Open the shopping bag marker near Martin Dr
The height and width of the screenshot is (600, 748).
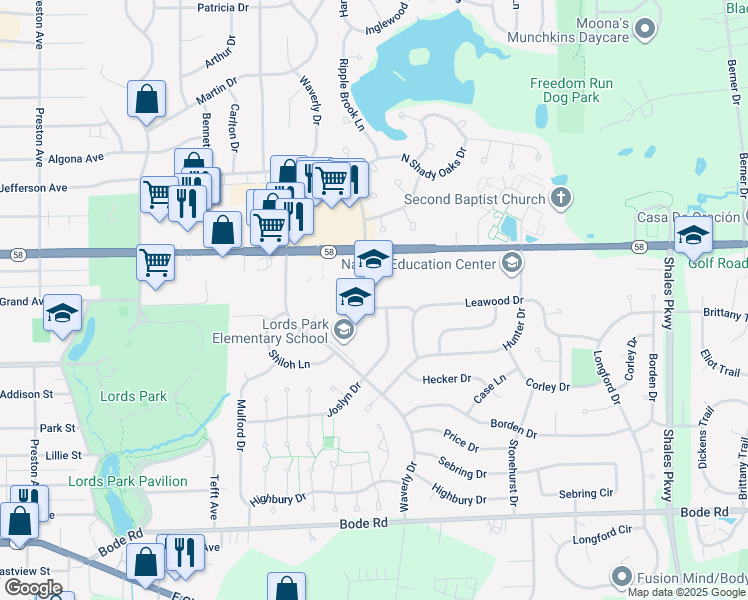coord(146,101)
